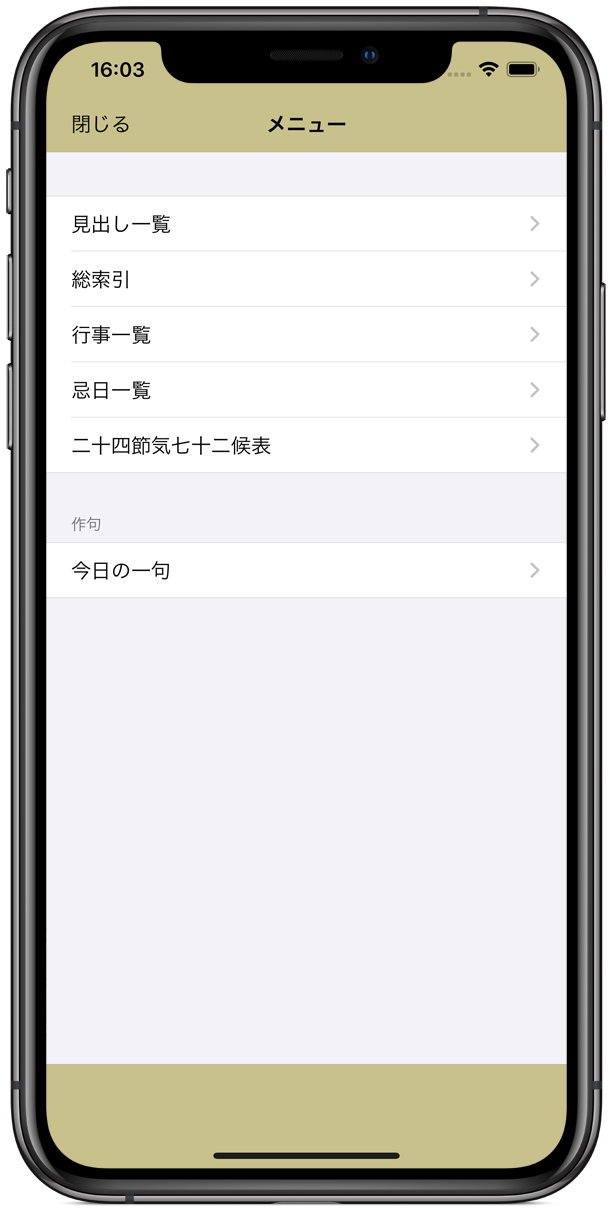Open 今日の一句 under 作句

coord(306,570)
